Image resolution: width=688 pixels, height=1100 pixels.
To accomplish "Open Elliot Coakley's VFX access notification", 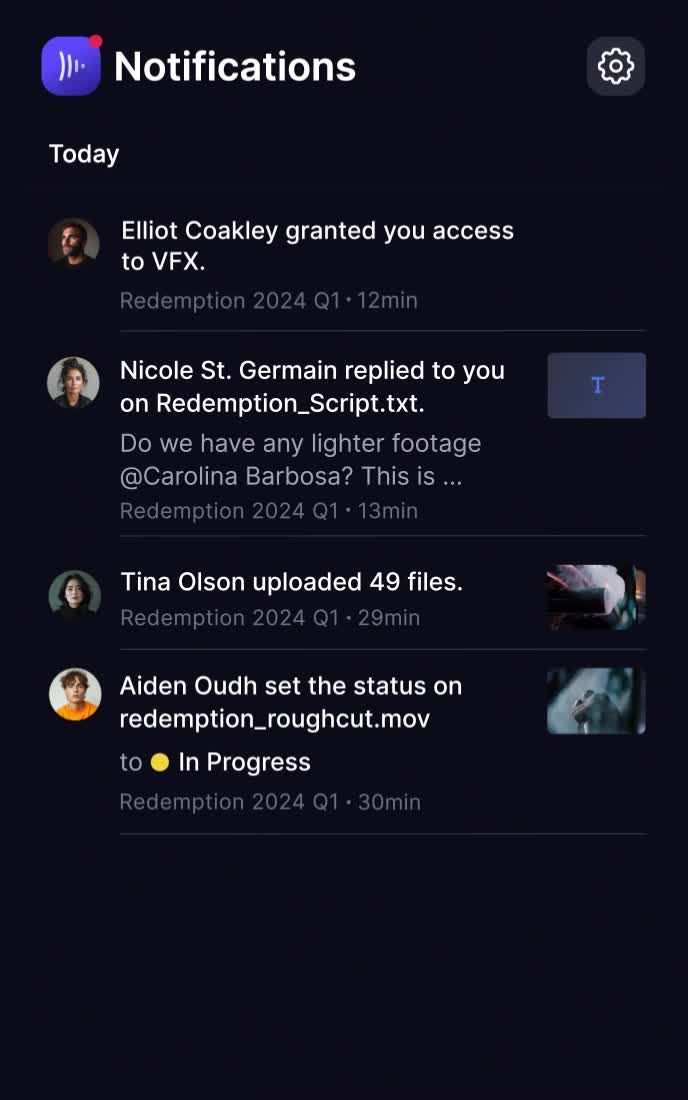I will pos(317,246).
